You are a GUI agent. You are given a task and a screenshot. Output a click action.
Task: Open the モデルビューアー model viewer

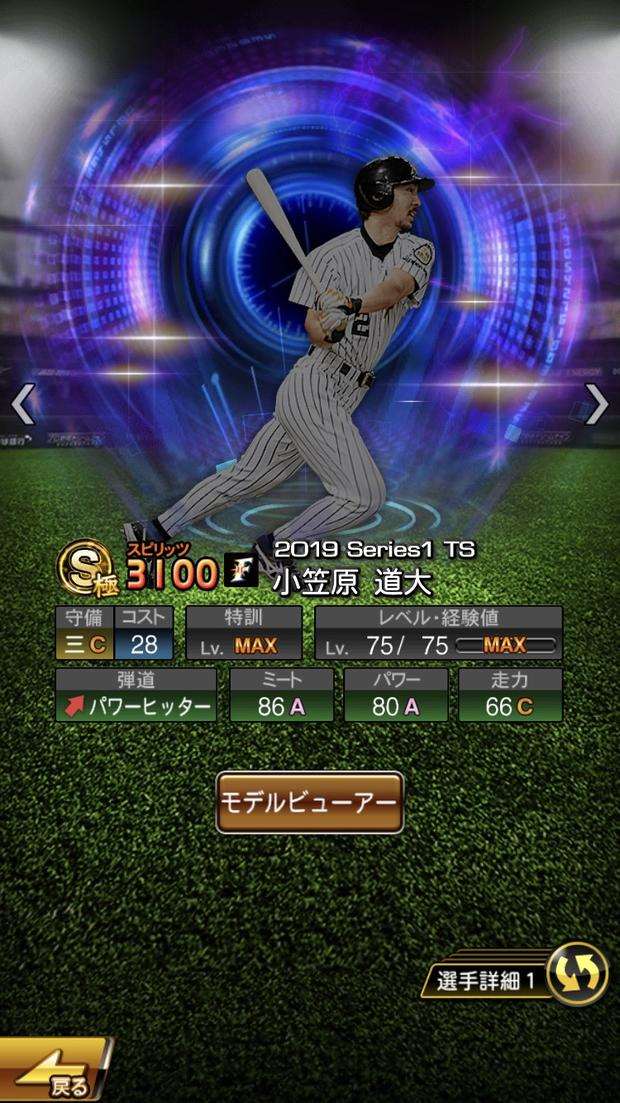pyautogui.click(x=310, y=802)
